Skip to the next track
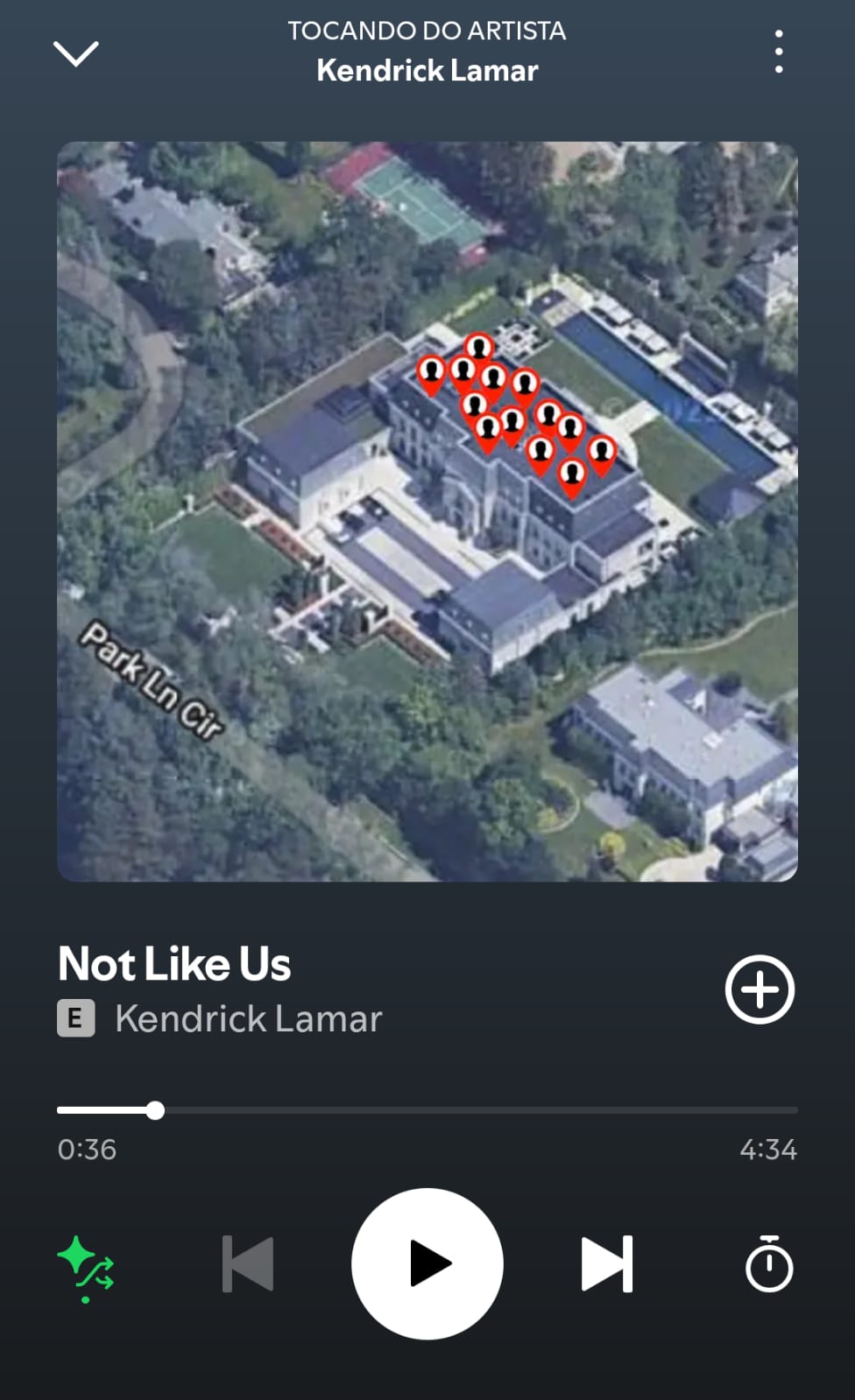The width and height of the screenshot is (855, 1400). coord(606,1263)
